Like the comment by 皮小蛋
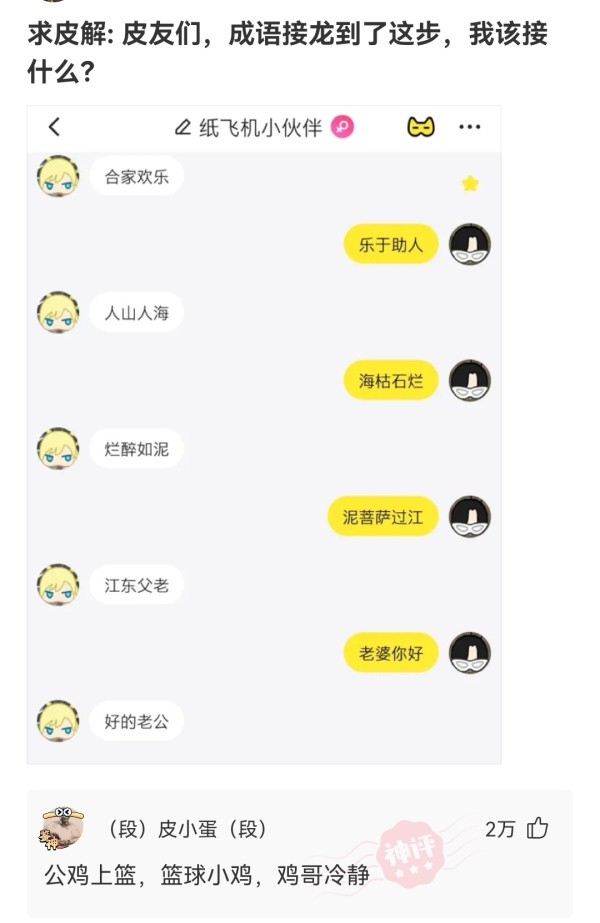 [538, 828]
